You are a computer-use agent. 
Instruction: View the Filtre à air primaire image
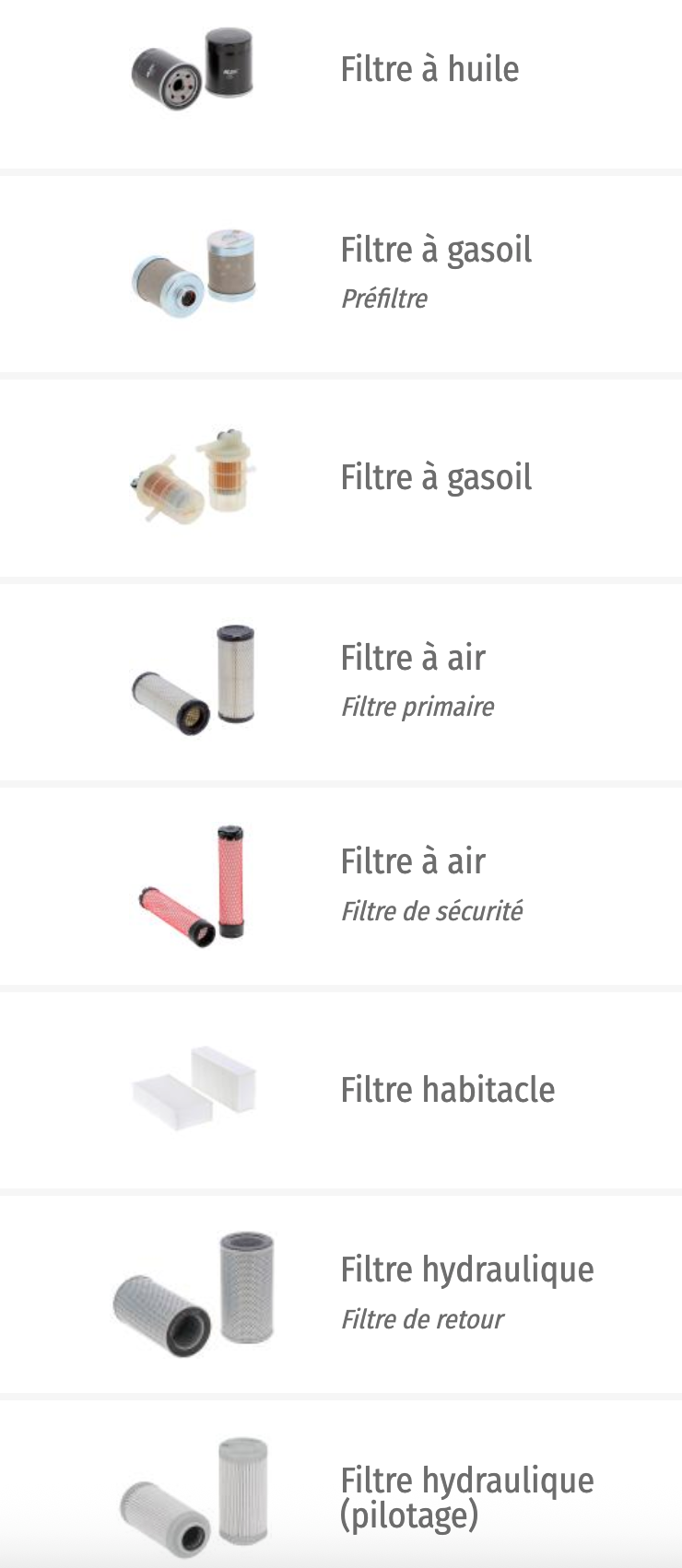(194, 682)
